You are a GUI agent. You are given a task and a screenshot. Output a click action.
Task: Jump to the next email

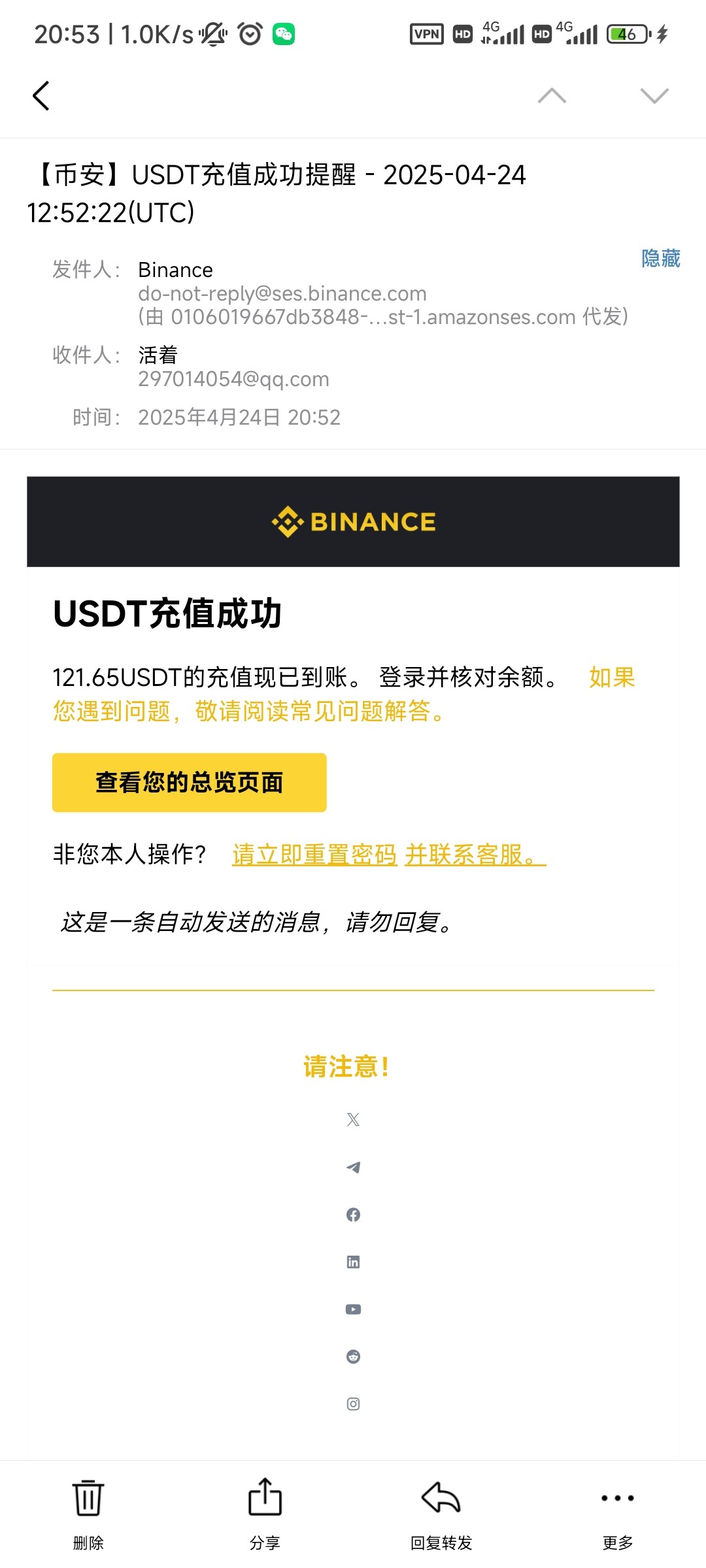[x=654, y=96]
